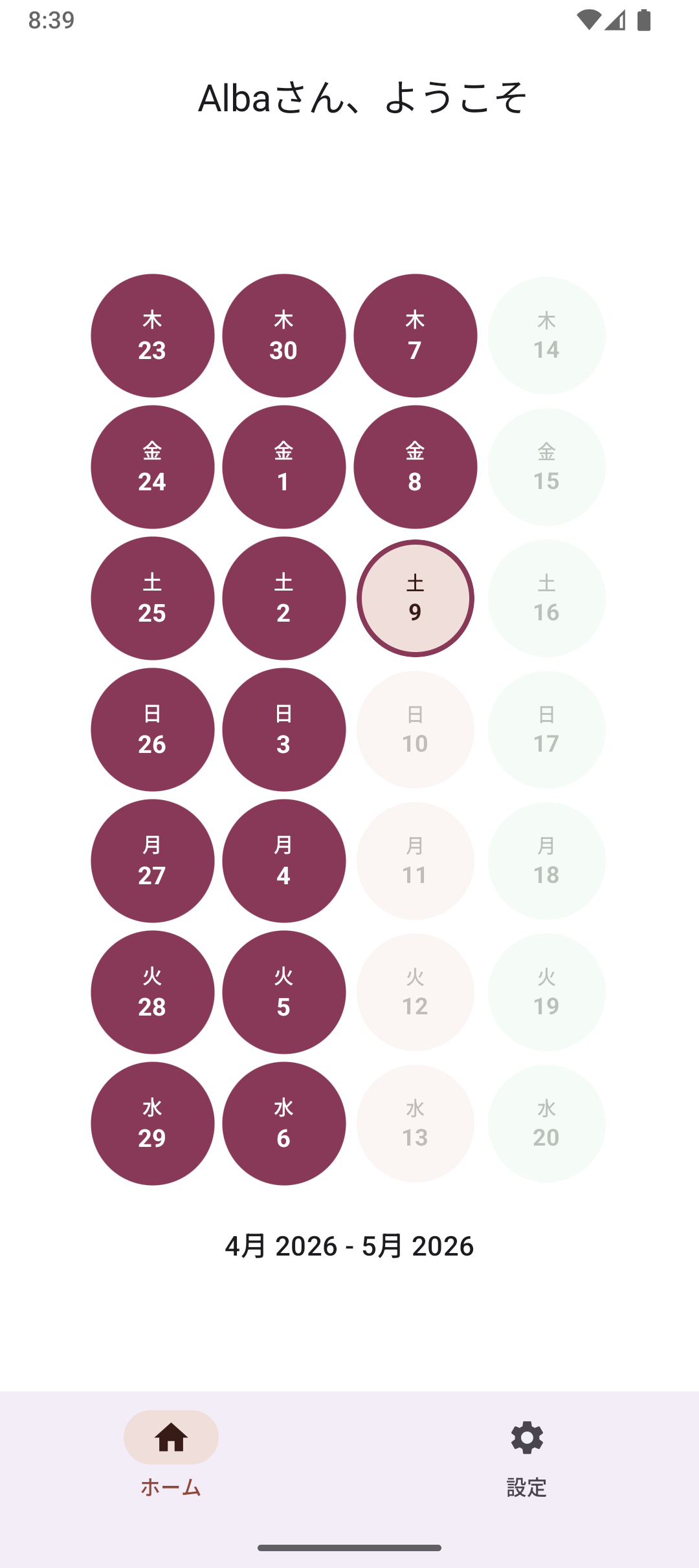699x1568 pixels.
Task: Open the Saturday 2 day circle
Action: point(284,598)
